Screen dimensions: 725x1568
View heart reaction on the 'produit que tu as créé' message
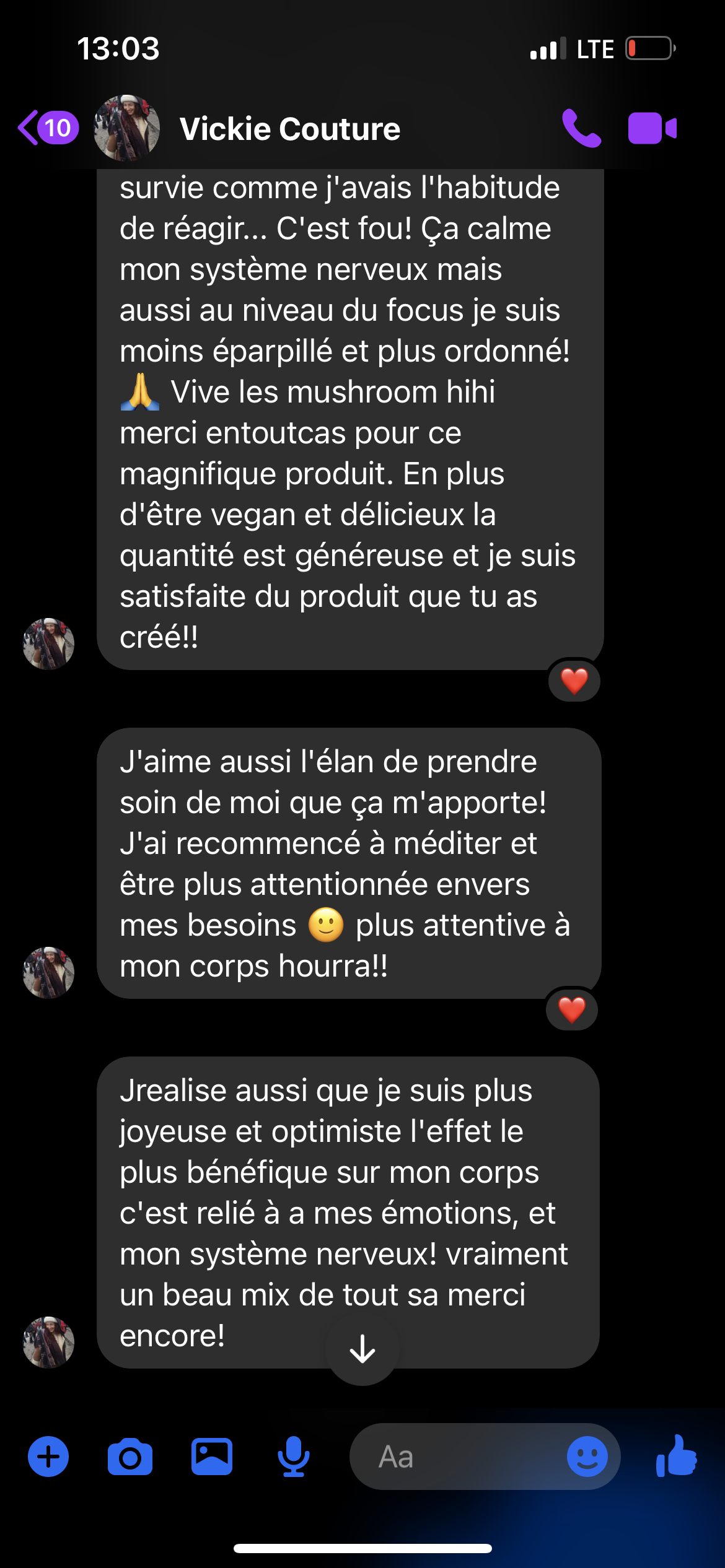(x=574, y=681)
